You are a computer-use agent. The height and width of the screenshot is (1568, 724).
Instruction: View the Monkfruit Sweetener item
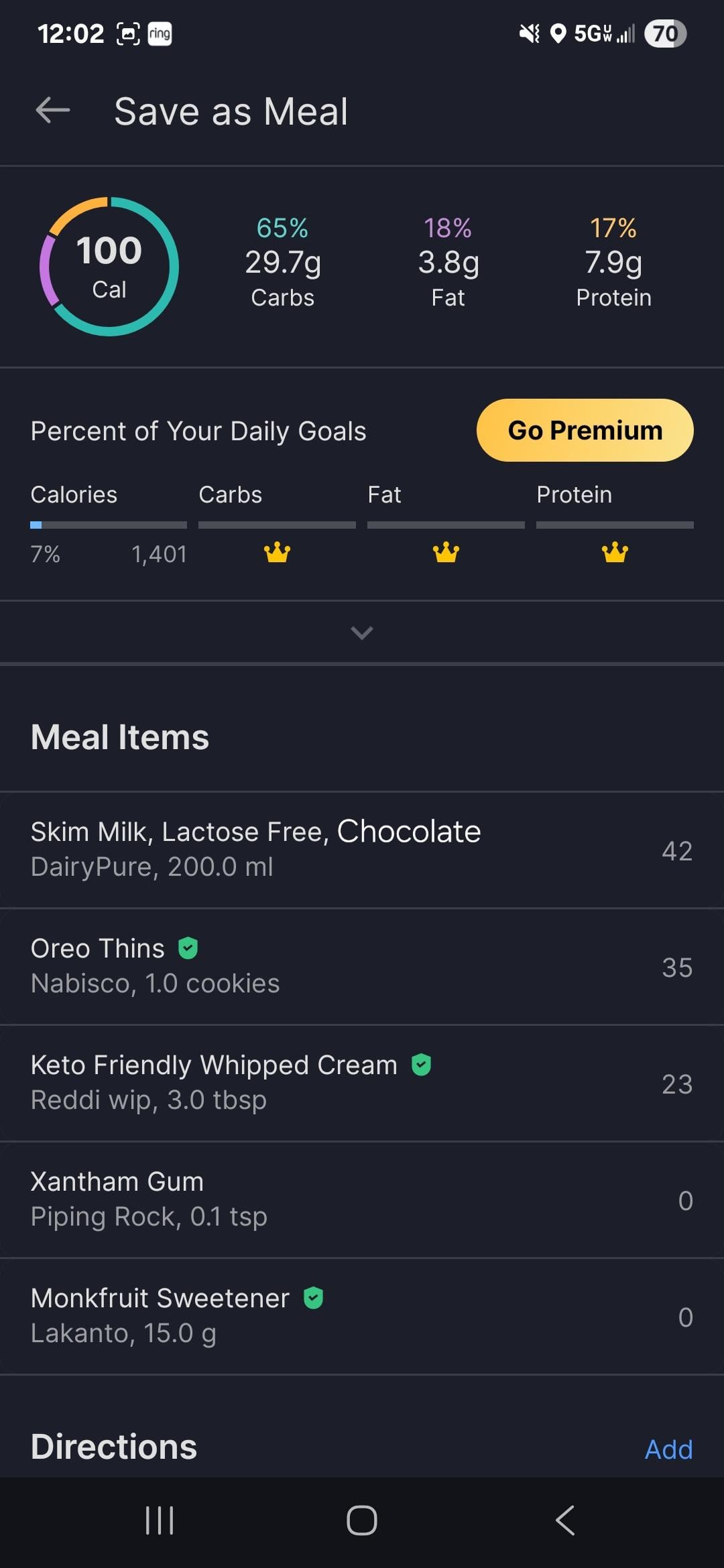[362, 1316]
